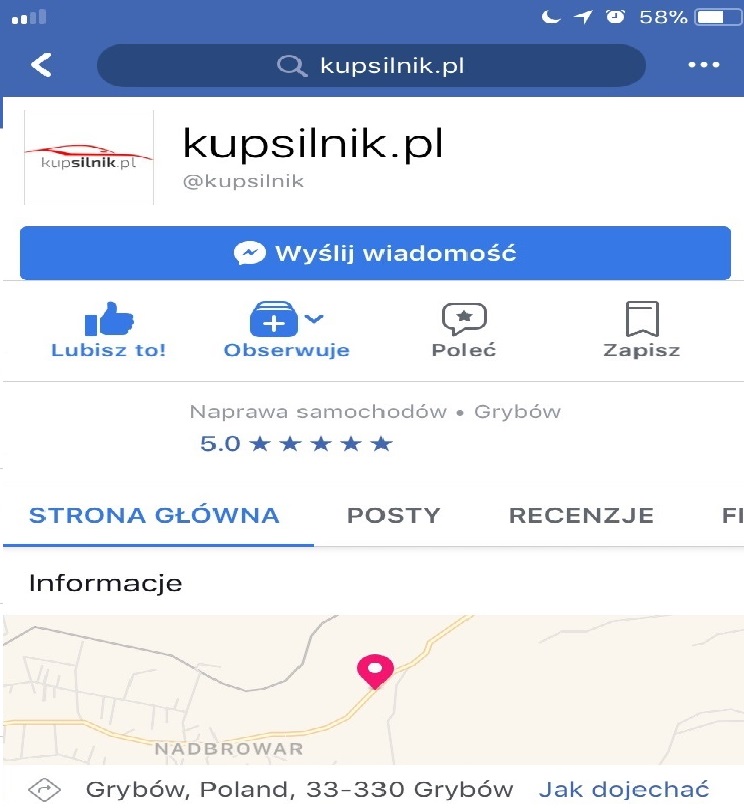Image resolution: width=744 pixels, height=810 pixels.
Task: Select the STRONA GŁÓWNA tab
Action: (x=154, y=516)
